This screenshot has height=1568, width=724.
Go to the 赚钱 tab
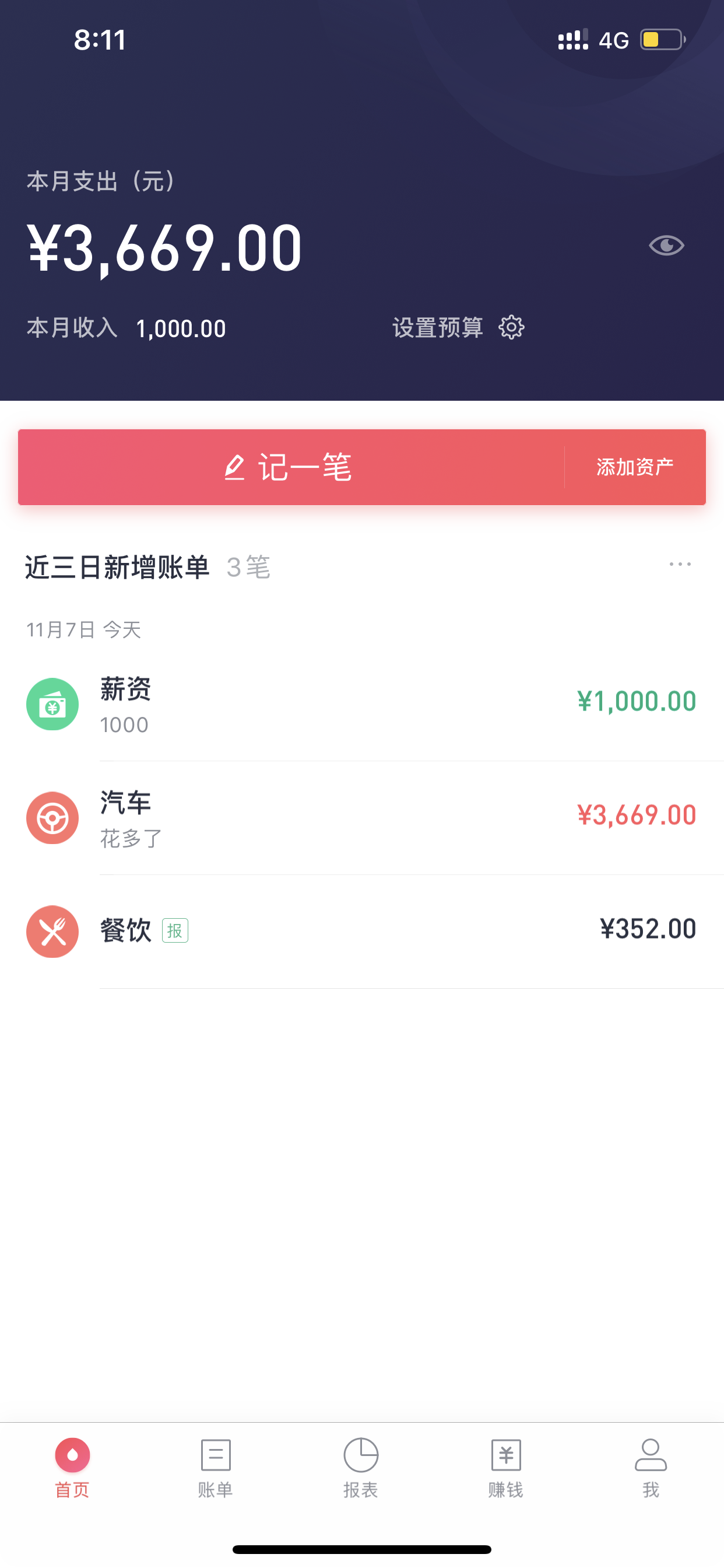coord(505,1468)
